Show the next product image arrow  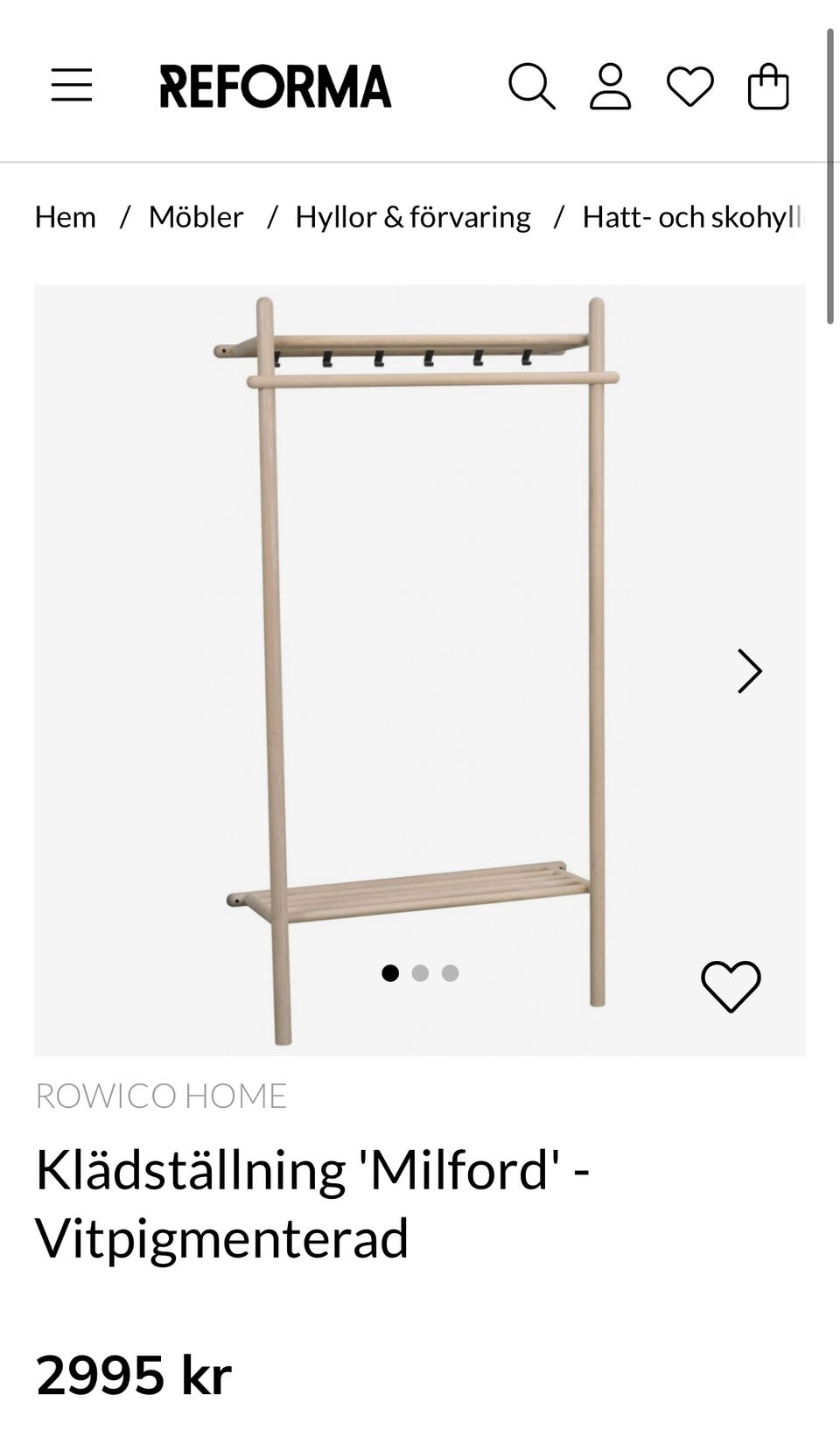750,671
